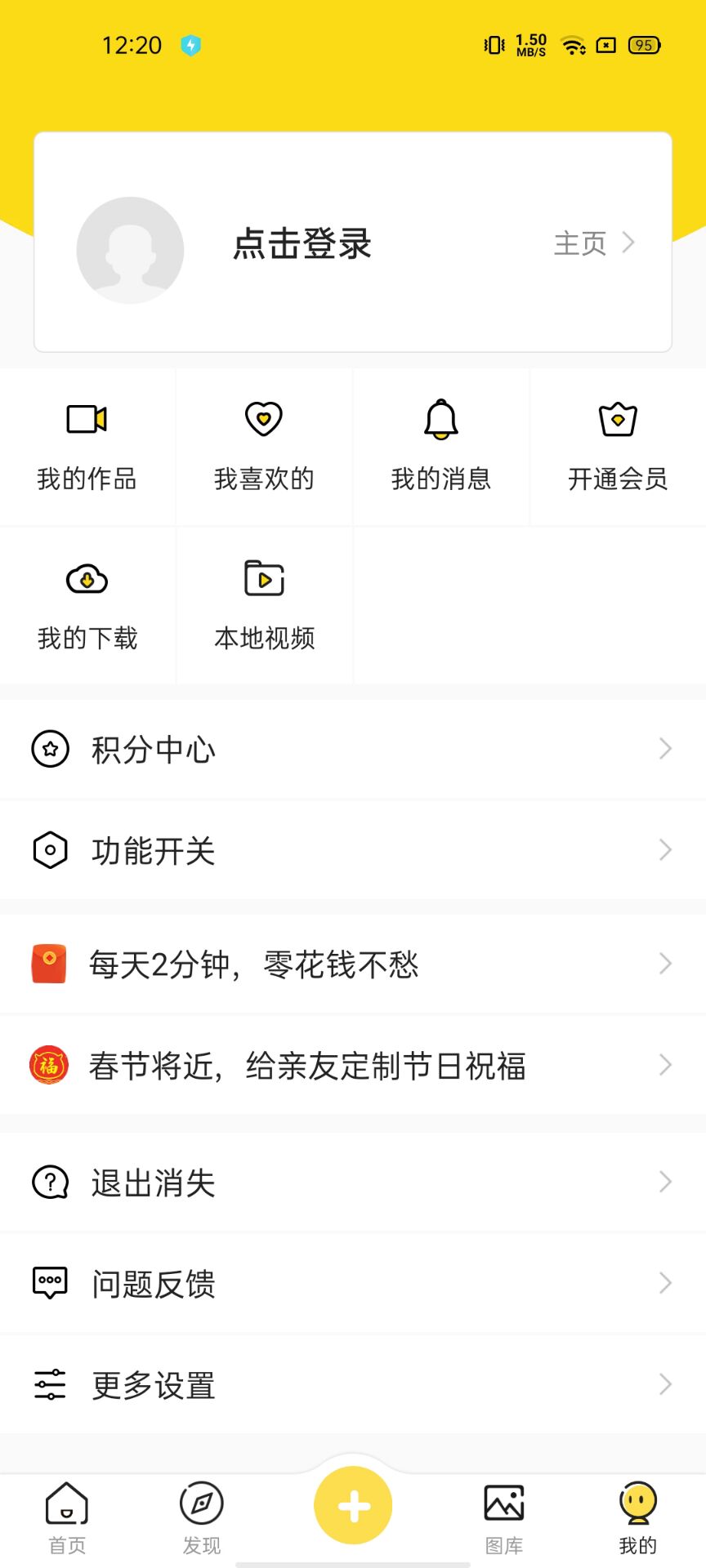Viewport: 706px width, 1568px height.
Task: Open 更多设置
Action: 353,1384
